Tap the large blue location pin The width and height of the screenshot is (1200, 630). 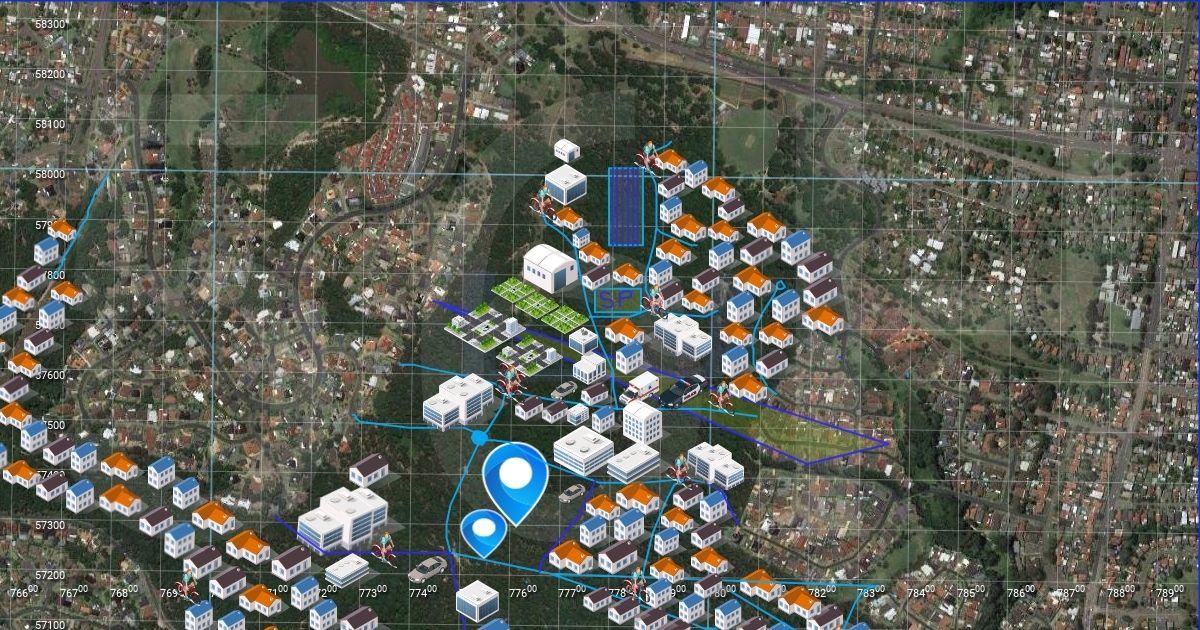[x=515, y=477]
